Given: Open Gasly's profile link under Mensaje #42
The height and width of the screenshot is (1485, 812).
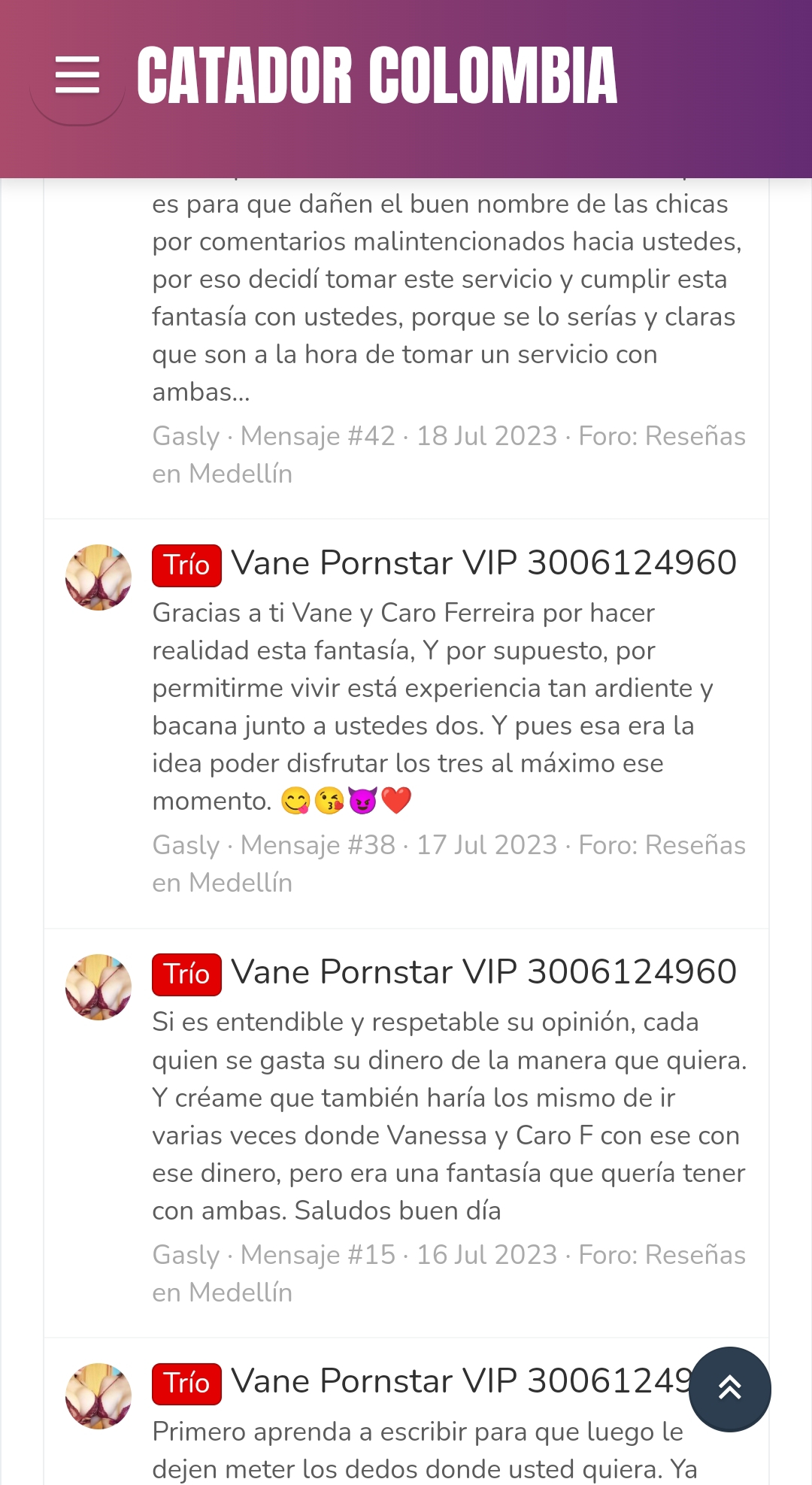Looking at the screenshot, I should [x=186, y=436].
